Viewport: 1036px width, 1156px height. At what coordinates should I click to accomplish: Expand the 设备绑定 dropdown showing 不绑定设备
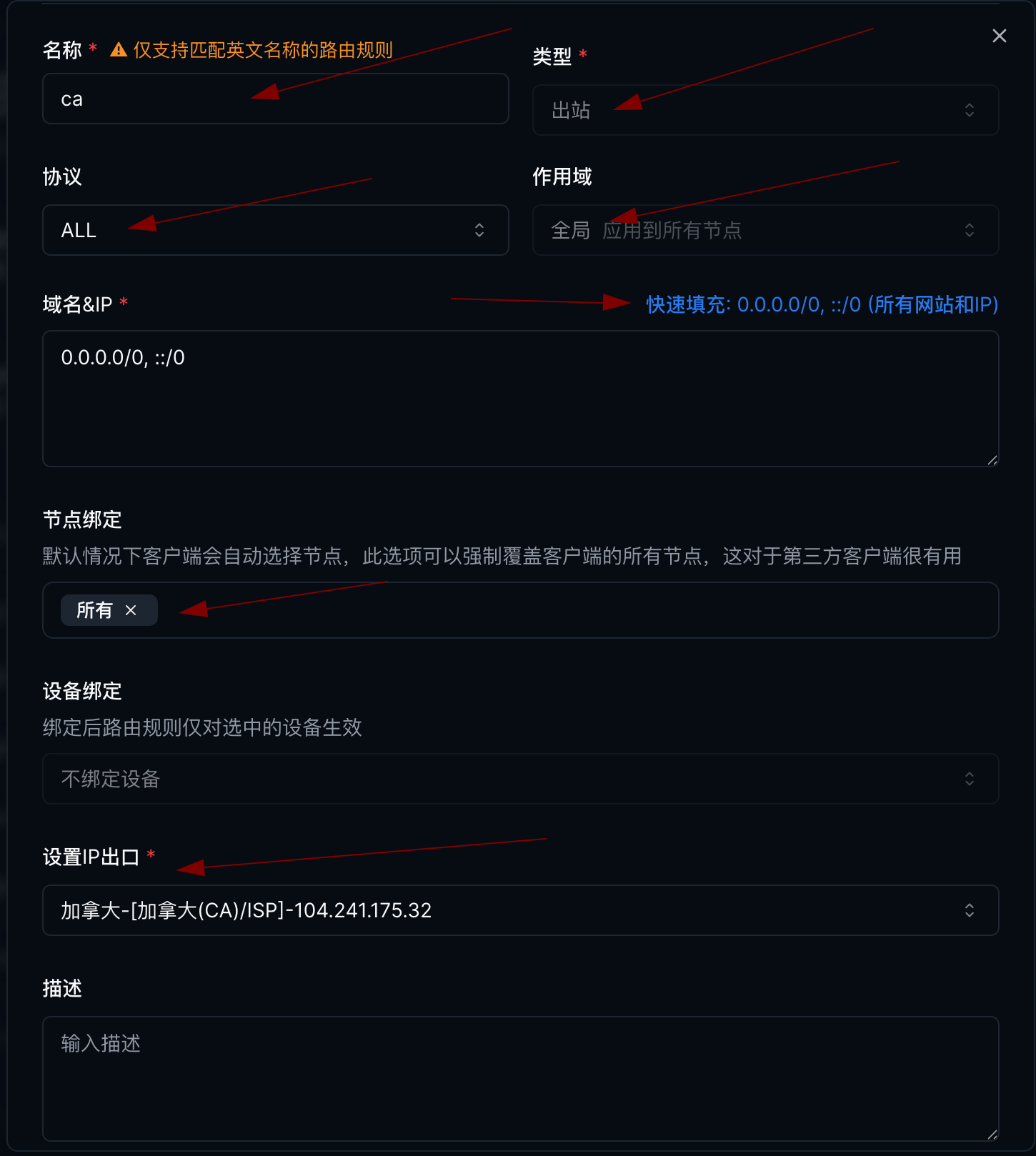pyautogui.click(x=520, y=779)
